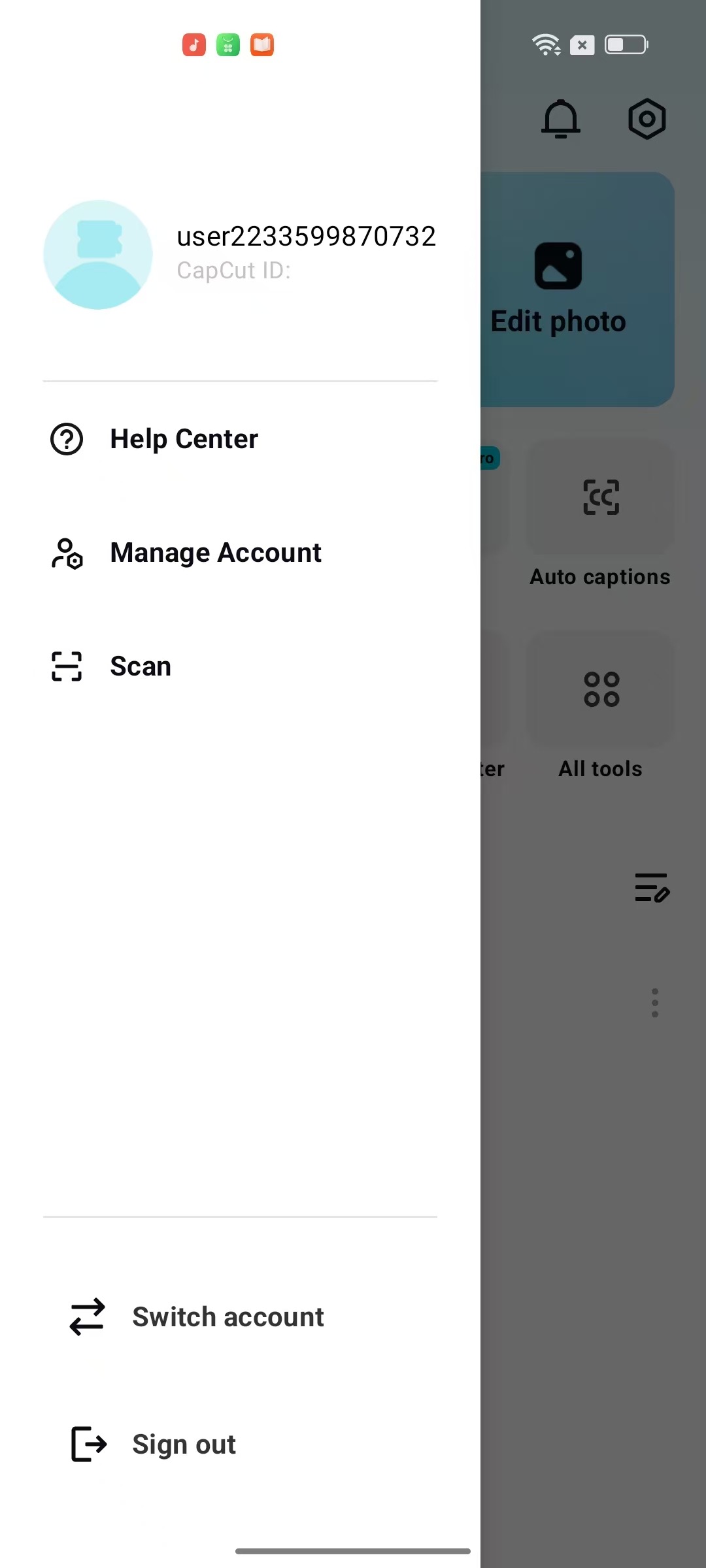Click the no-SIM indicator
This screenshot has width=706, height=1568.
click(581, 44)
